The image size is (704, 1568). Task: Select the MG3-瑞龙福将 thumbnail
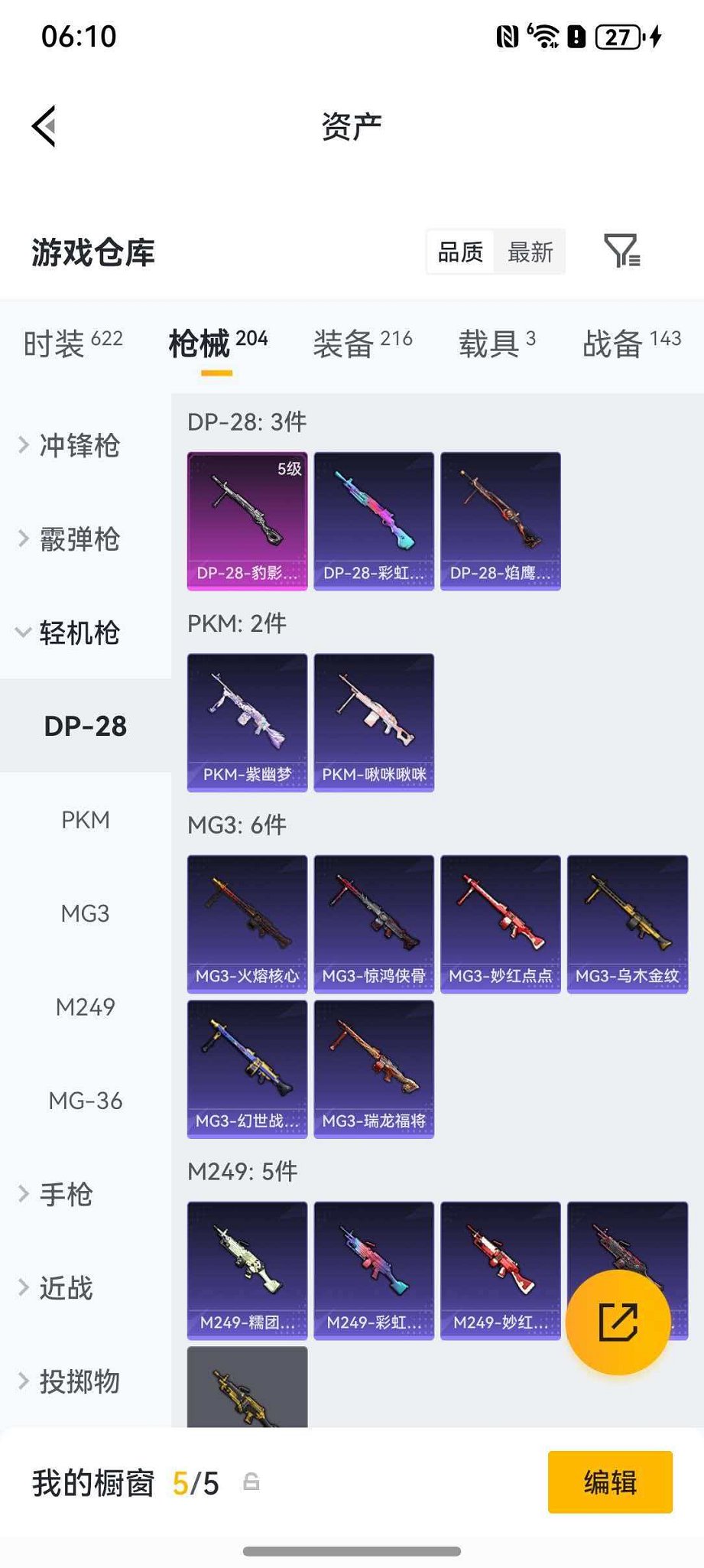(x=373, y=1068)
